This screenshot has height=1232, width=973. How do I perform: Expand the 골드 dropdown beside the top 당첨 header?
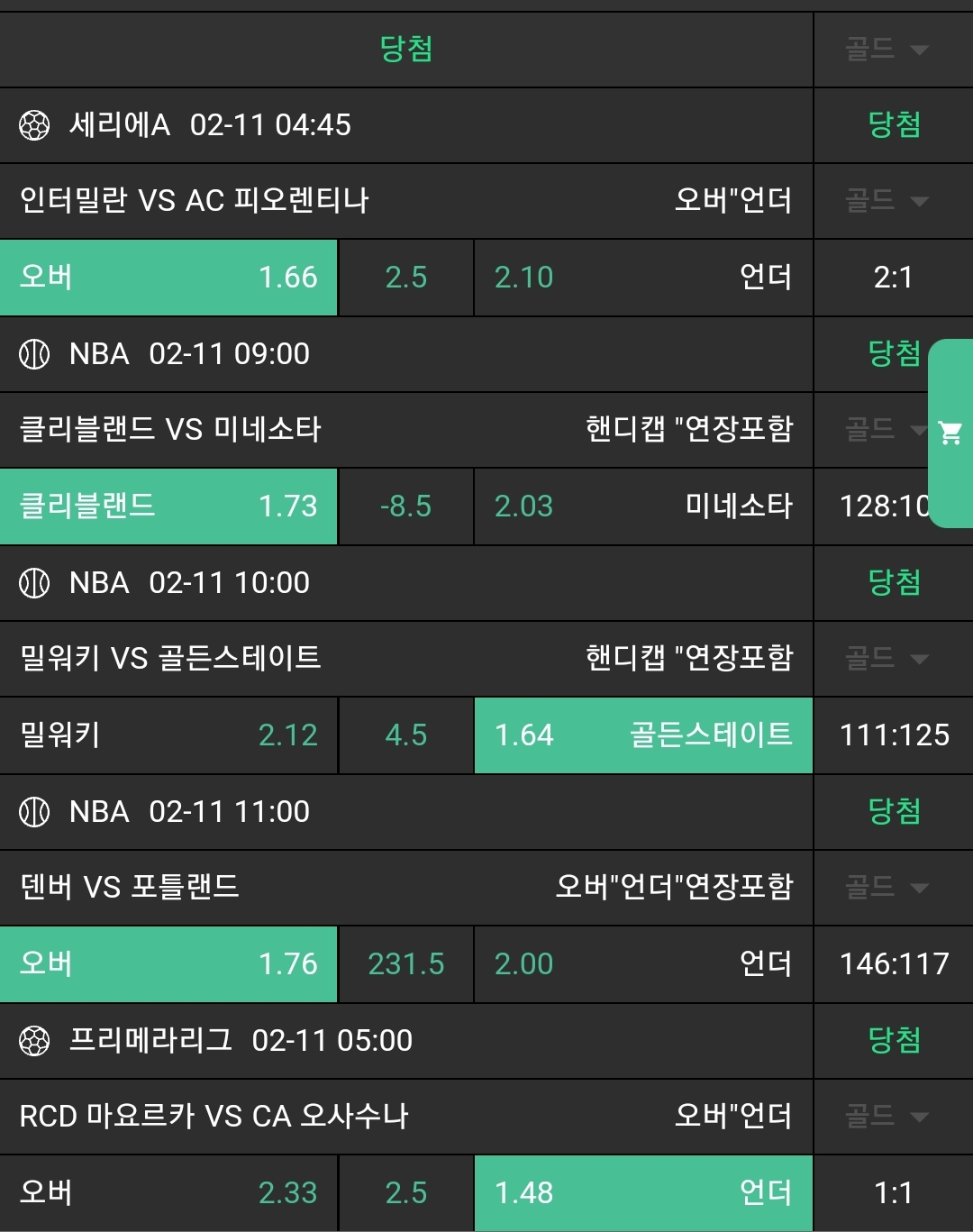click(x=887, y=49)
